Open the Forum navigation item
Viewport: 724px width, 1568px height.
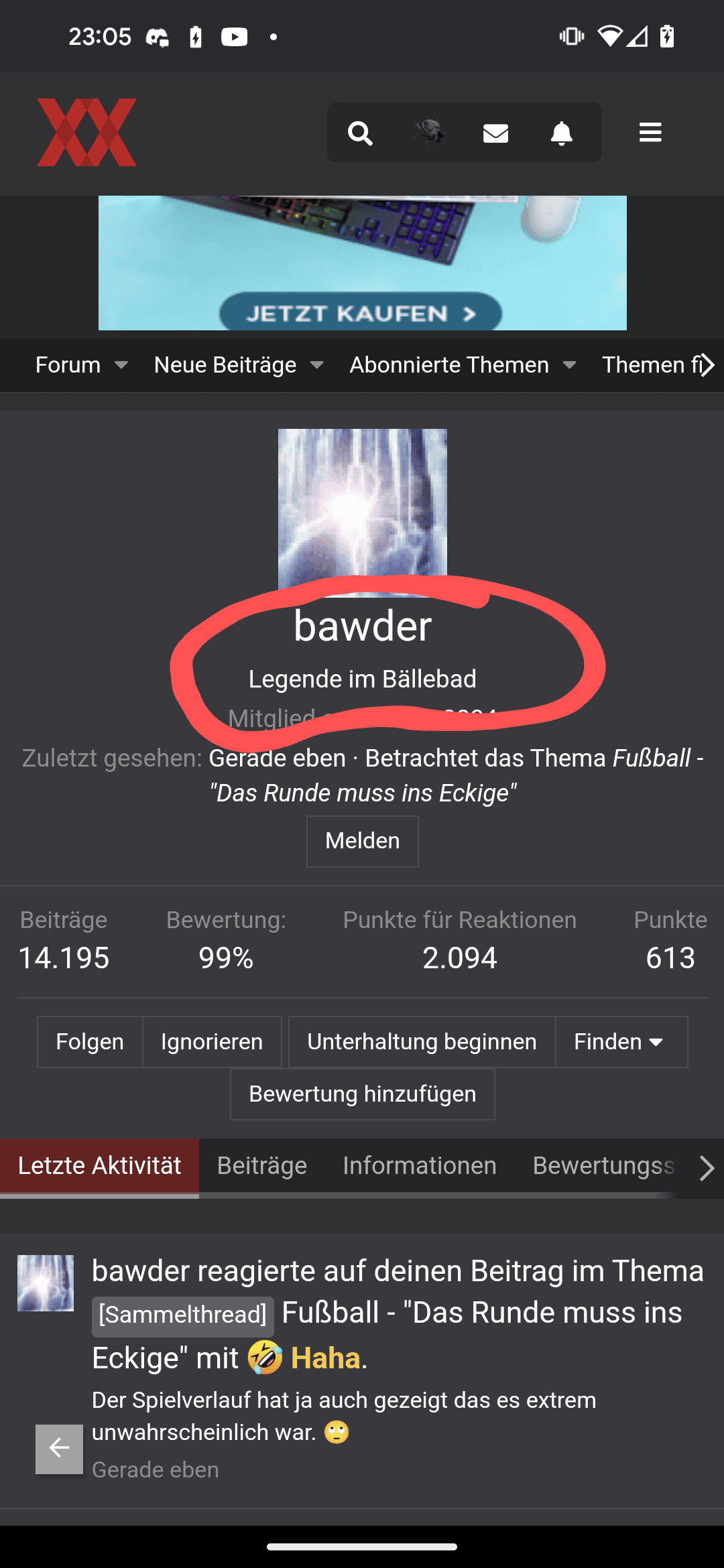tap(68, 365)
